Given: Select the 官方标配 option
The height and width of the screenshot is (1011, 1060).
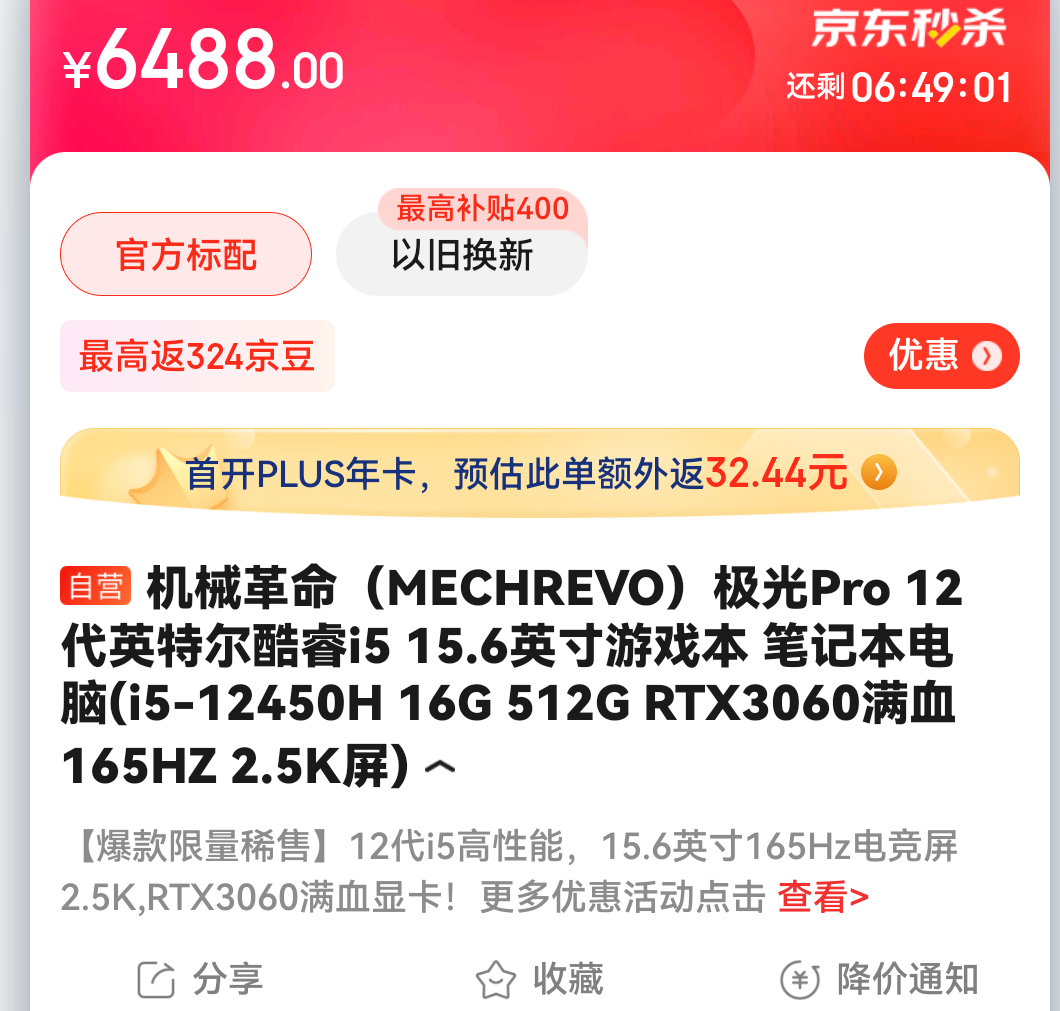Looking at the screenshot, I should click(186, 255).
